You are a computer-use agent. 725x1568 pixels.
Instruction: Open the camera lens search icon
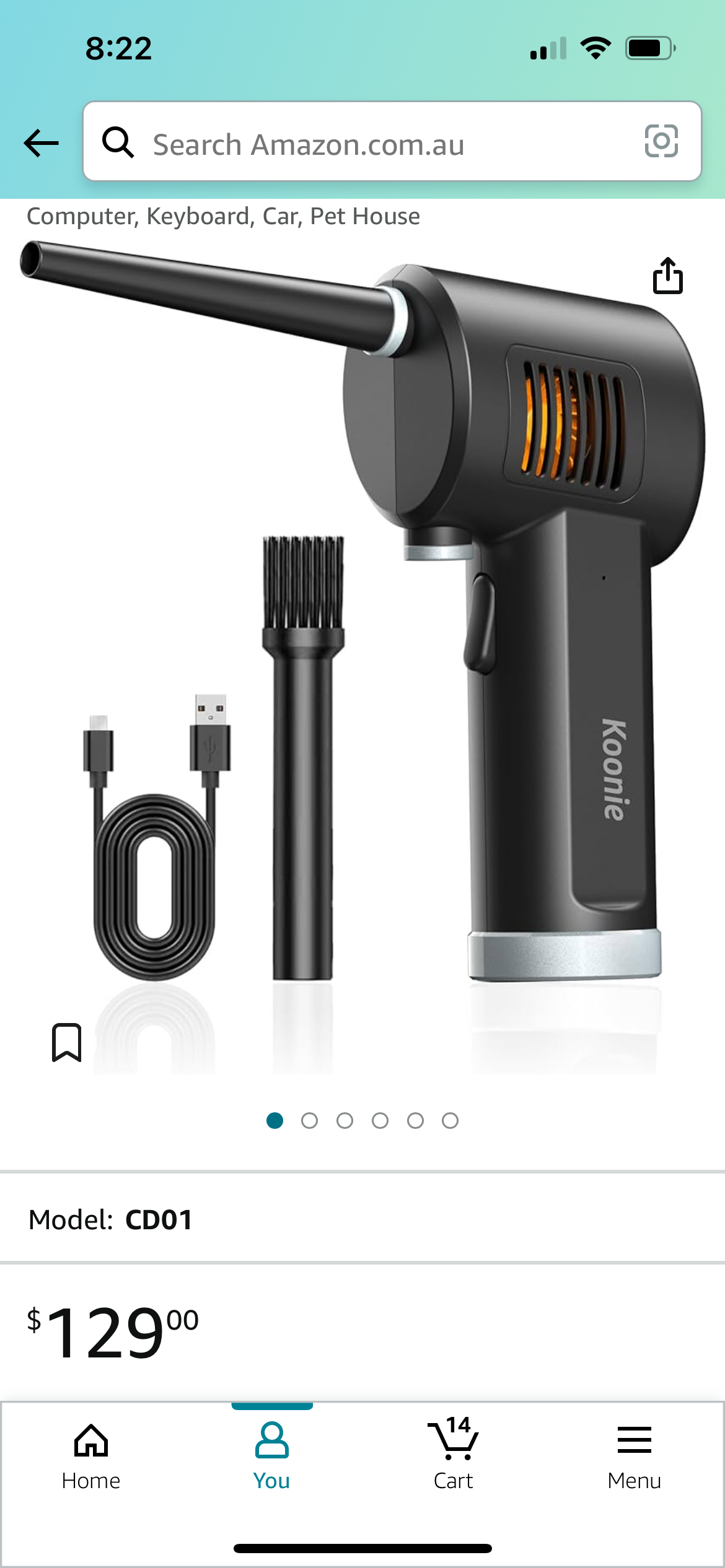[x=661, y=141]
